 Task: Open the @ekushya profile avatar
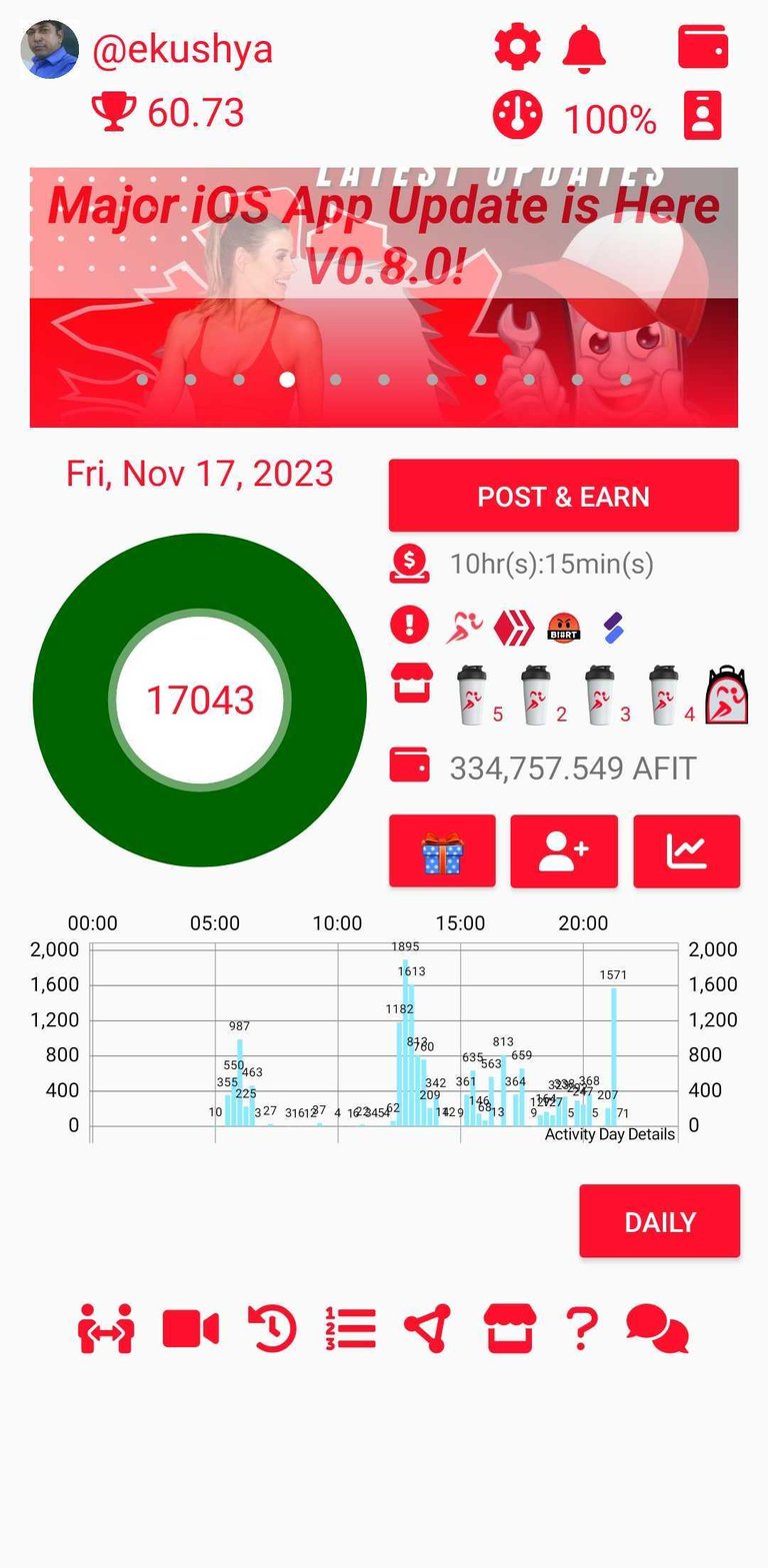pos(50,49)
